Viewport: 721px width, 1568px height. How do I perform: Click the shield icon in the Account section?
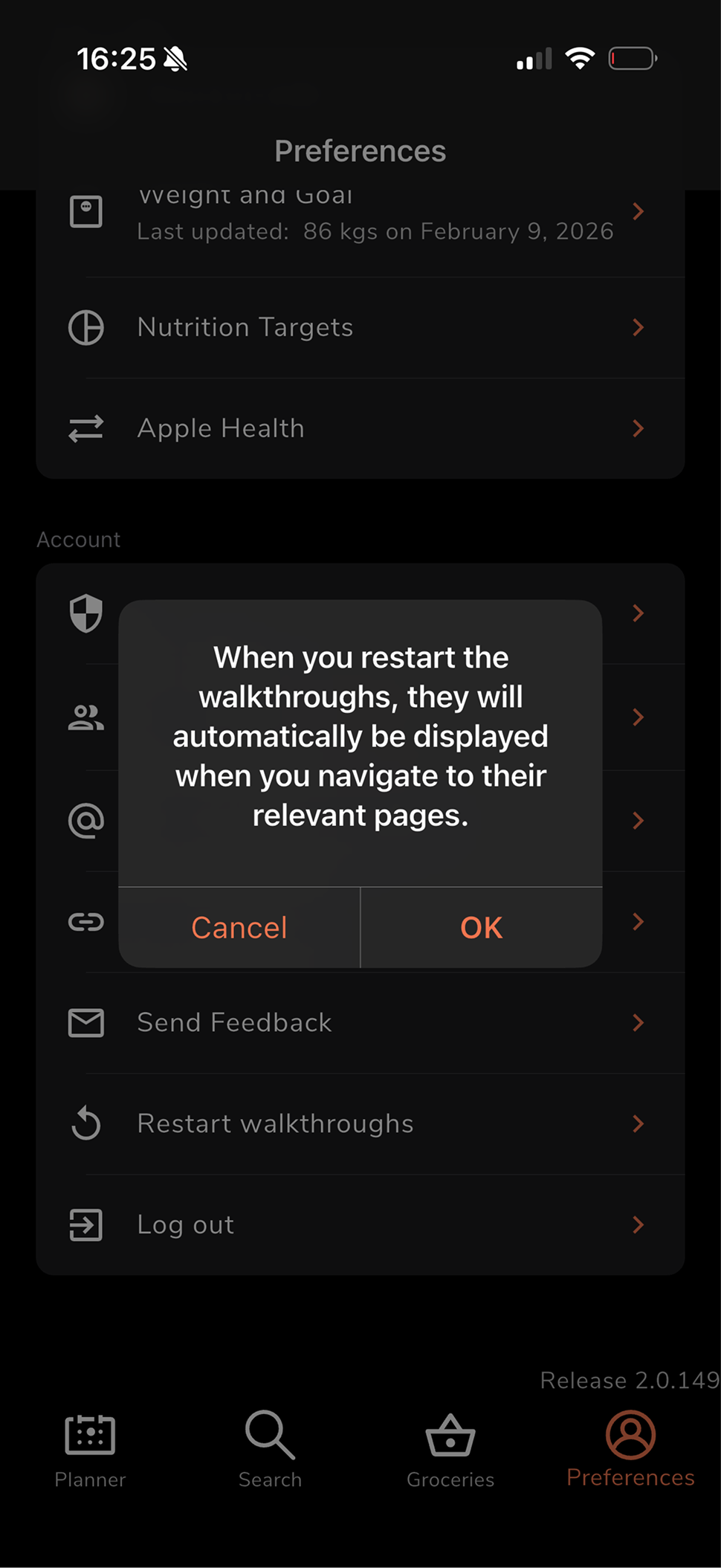[85, 613]
